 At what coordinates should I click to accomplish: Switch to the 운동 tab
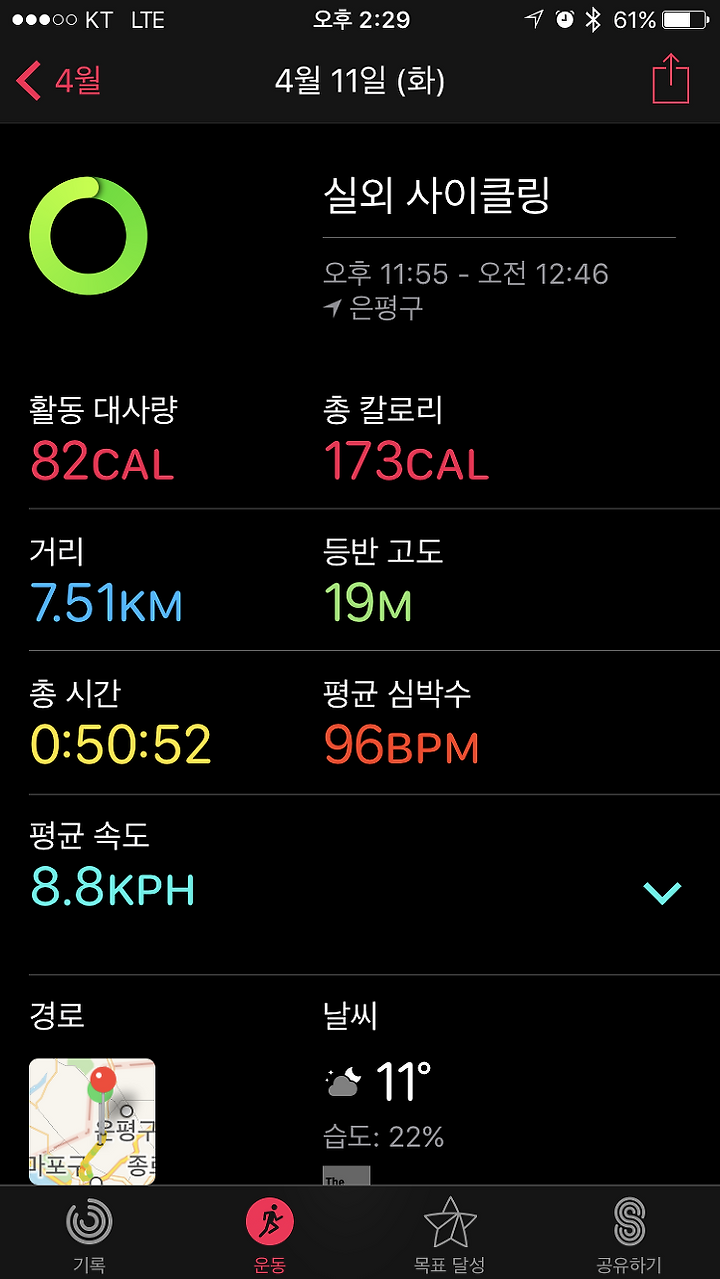click(x=270, y=1236)
